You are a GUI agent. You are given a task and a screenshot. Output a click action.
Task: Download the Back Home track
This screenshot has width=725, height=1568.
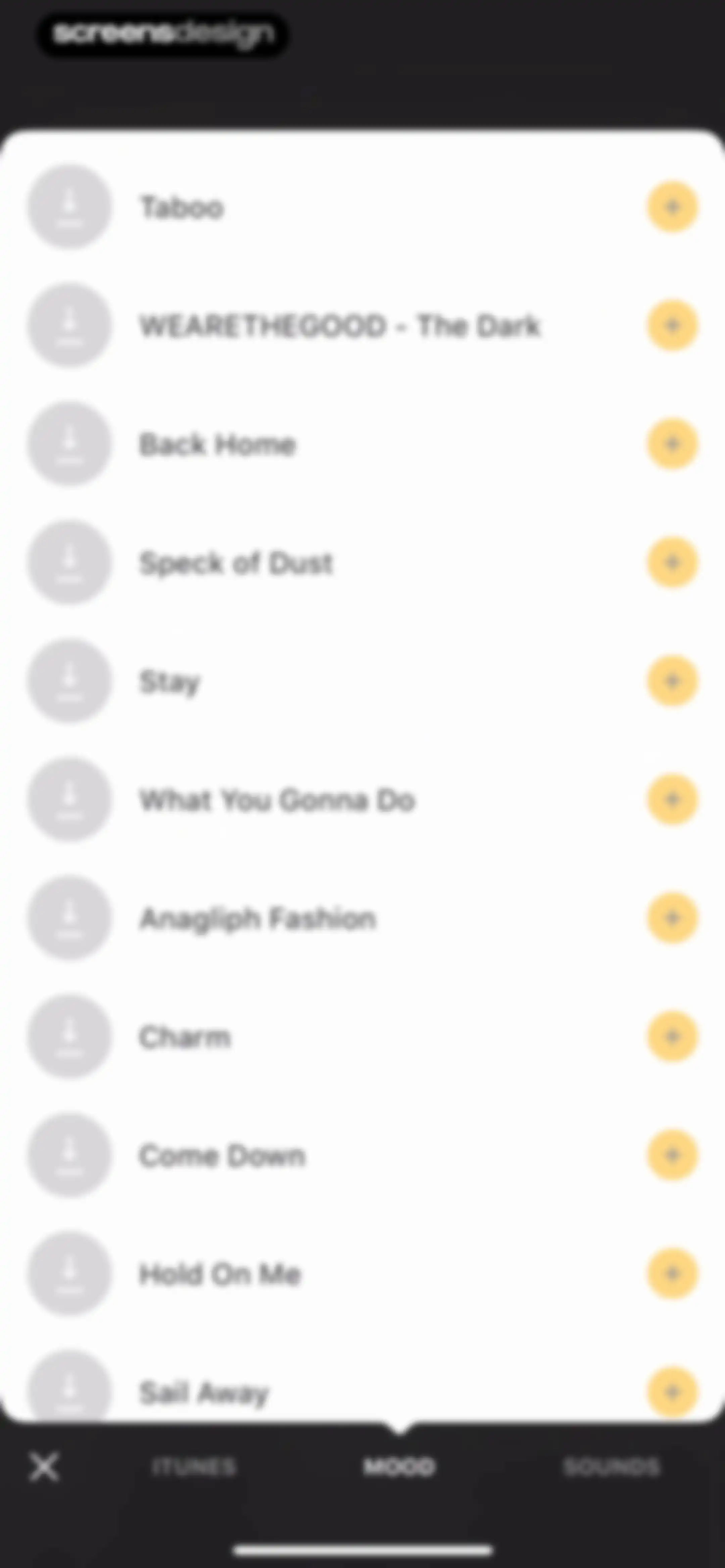pos(70,444)
